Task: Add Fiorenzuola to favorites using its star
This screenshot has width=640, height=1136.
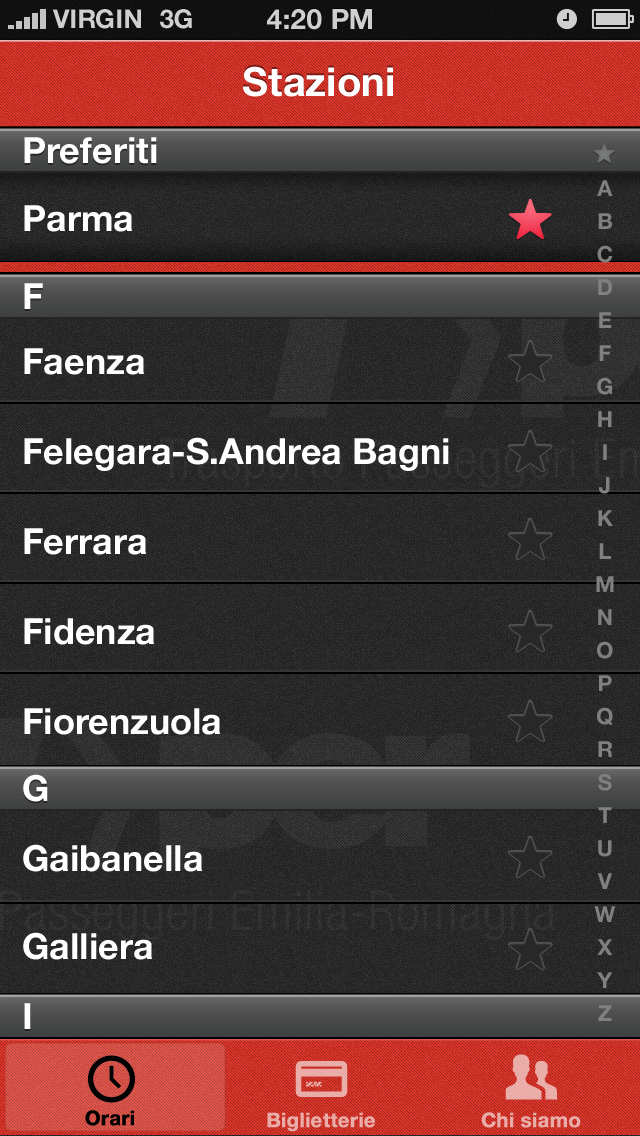Action: pos(530,721)
